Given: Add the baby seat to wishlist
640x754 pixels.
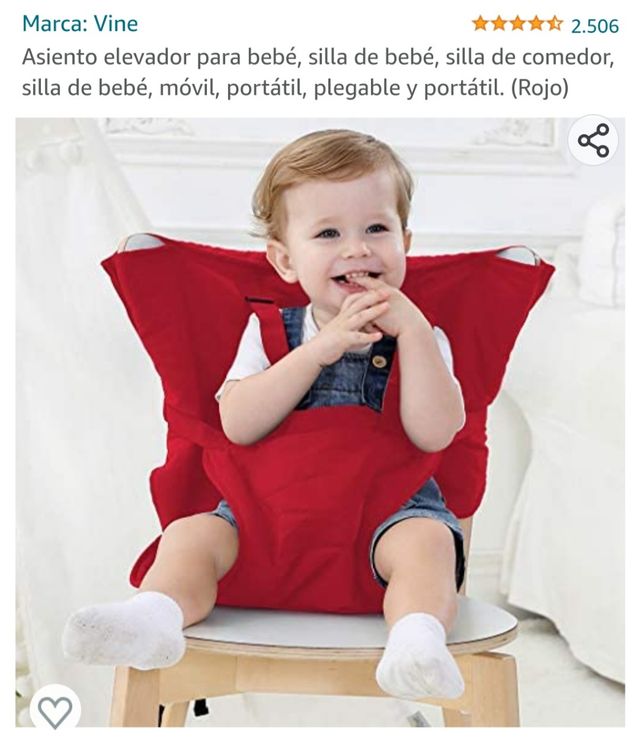Looking at the screenshot, I should tap(55, 710).
